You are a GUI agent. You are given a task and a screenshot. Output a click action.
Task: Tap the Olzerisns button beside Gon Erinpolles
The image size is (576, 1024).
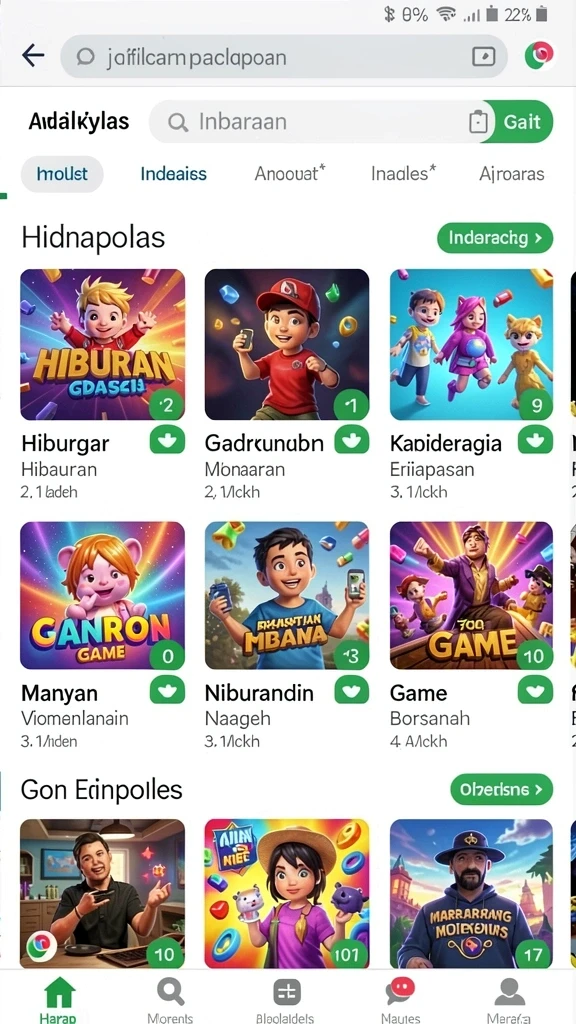502,790
